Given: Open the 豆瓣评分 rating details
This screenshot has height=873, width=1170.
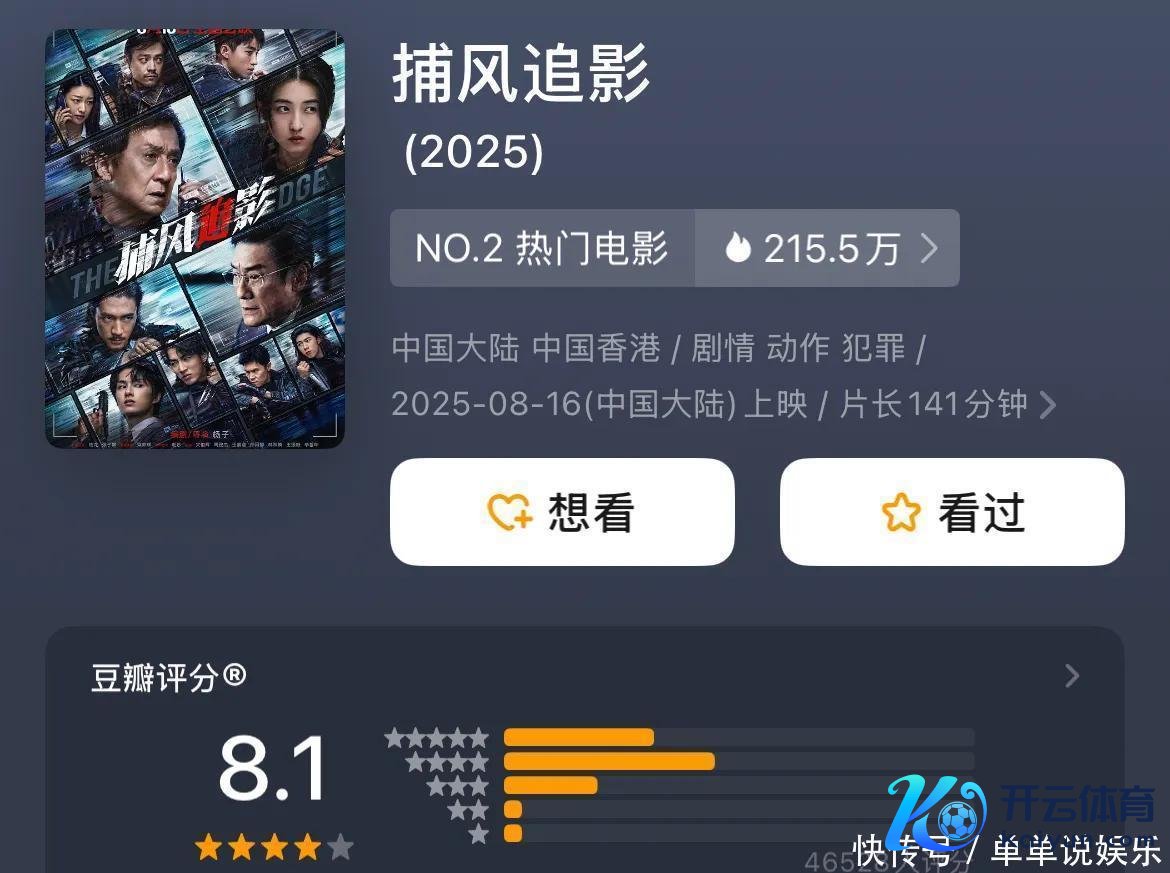Looking at the screenshot, I should click(x=1071, y=677).
